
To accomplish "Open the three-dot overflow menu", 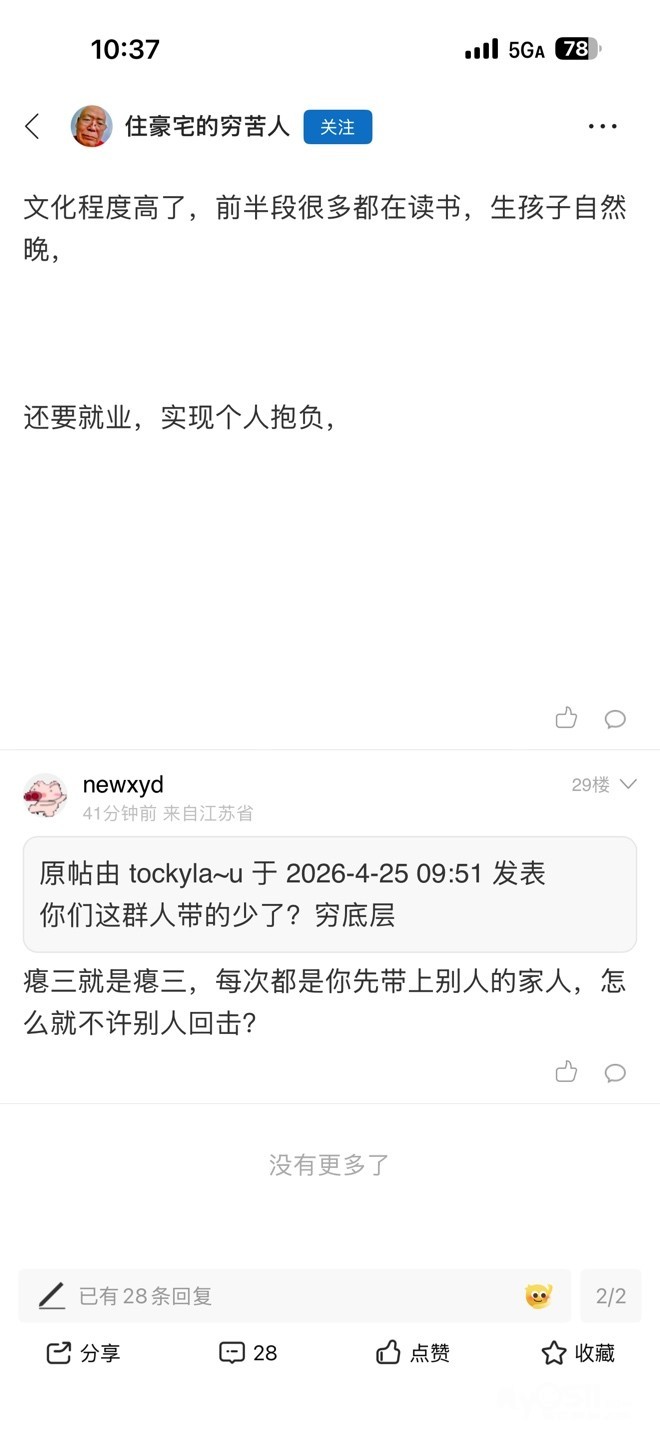I will click(x=602, y=127).
